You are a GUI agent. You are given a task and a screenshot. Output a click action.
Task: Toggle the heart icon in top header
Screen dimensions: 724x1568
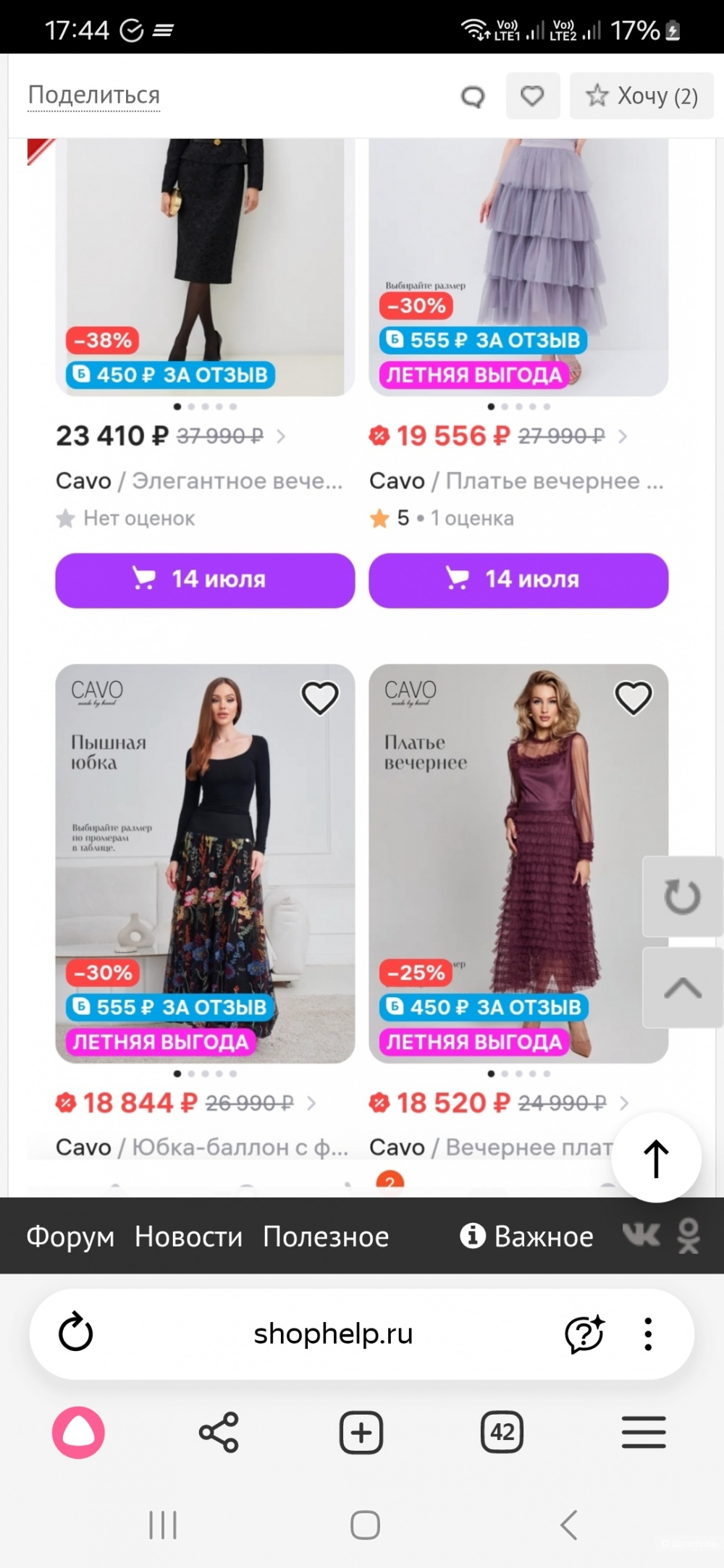click(x=532, y=96)
